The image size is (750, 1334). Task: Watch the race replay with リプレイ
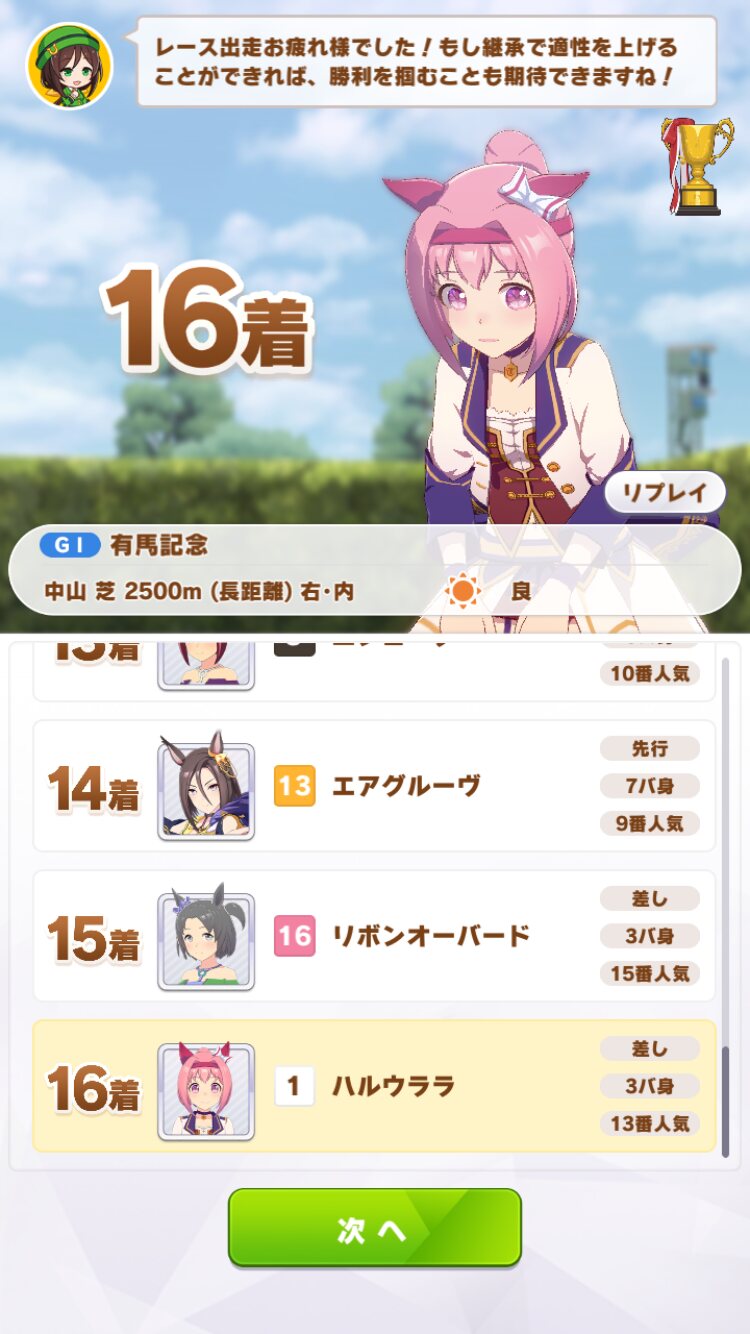pyautogui.click(x=665, y=493)
